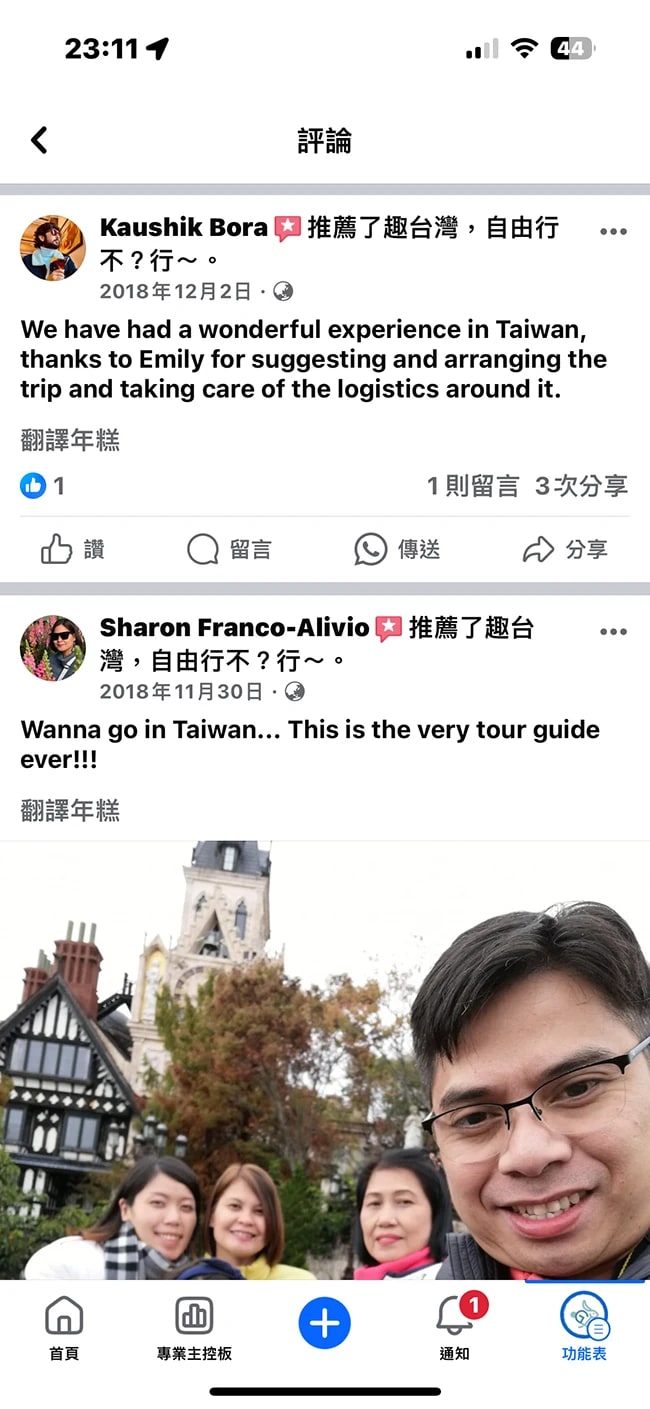Share Kaushik Bora's review with 分享
The width and height of the screenshot is (650, 1409).
click(565, 549)
